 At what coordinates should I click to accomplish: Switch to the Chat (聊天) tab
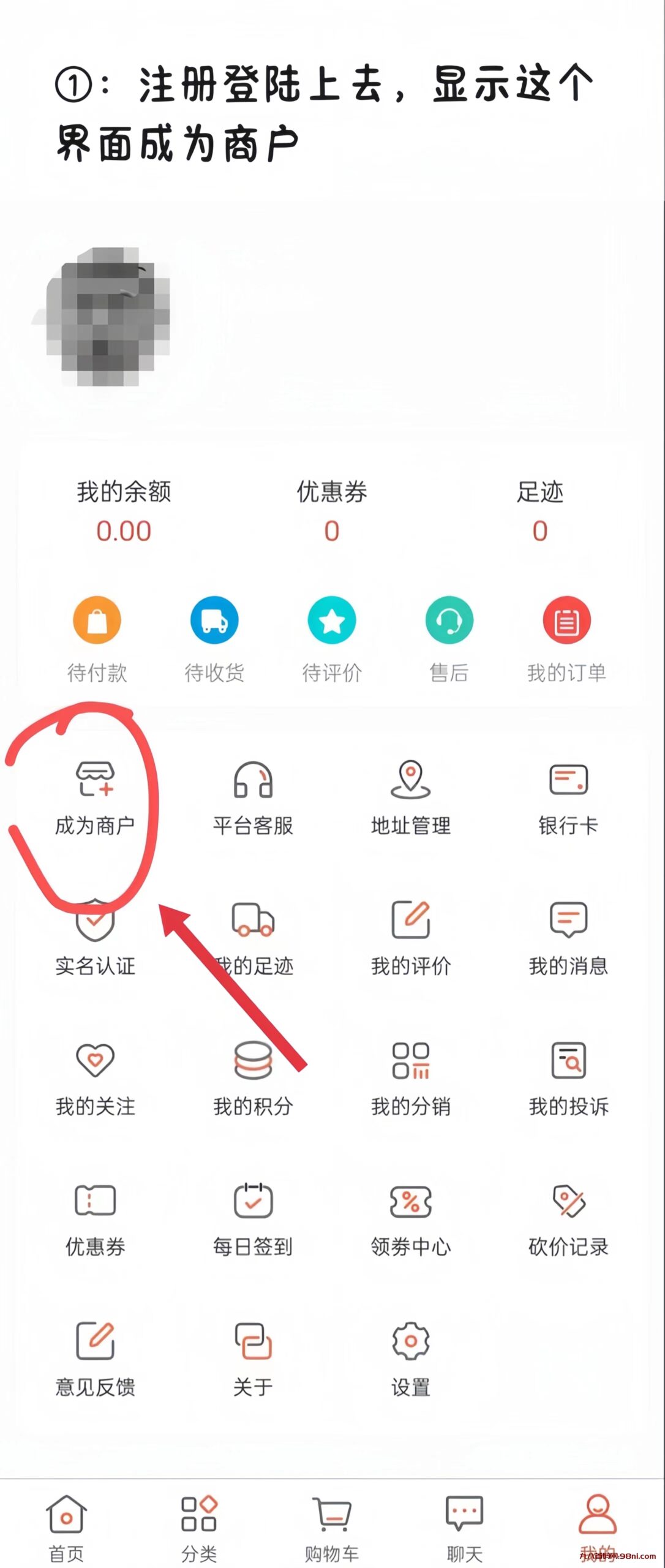tap(464, 1526)
